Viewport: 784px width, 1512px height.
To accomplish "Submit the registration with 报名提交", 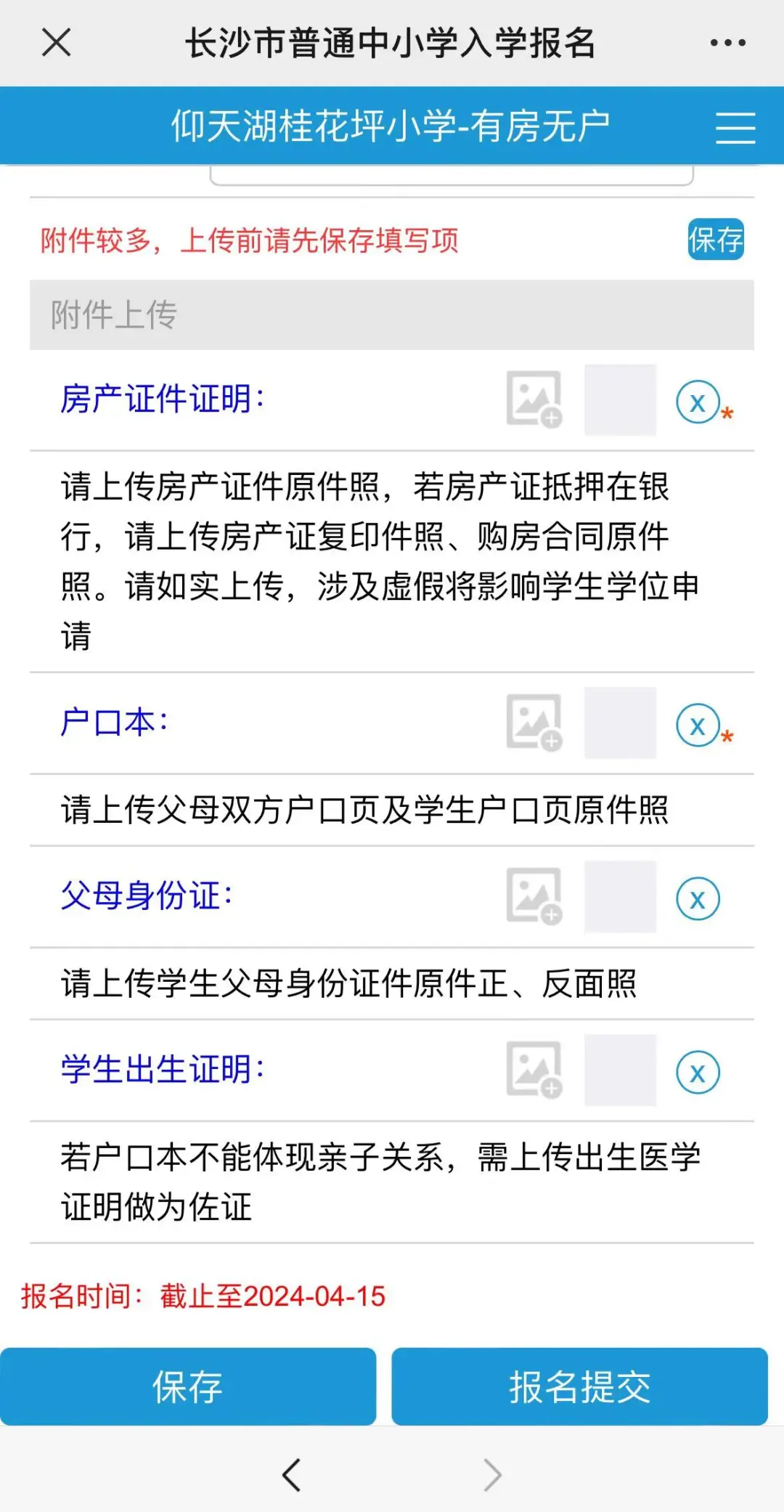I will coord(579,1386).
